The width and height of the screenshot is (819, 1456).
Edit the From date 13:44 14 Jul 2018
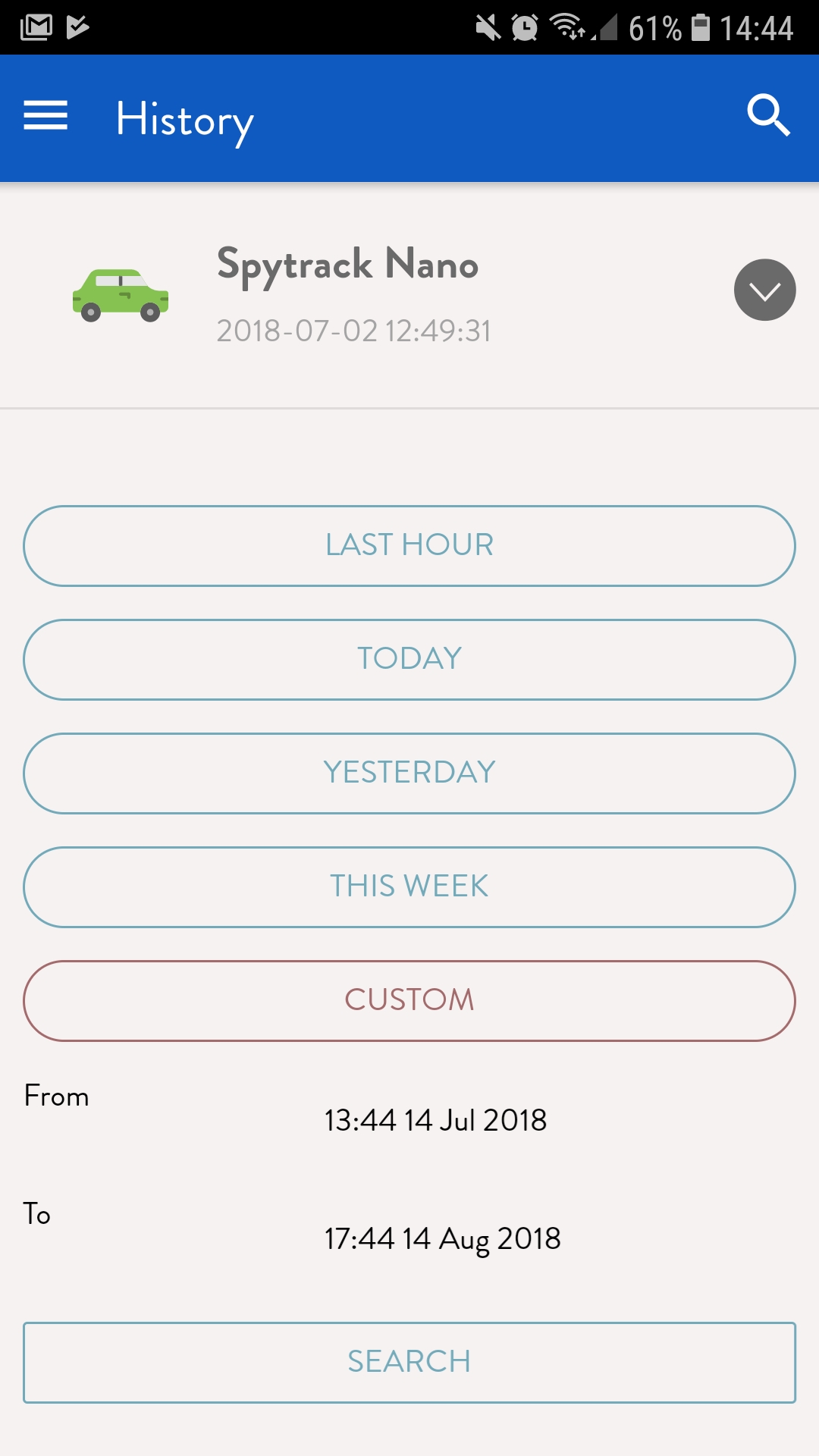[435, 1120]
